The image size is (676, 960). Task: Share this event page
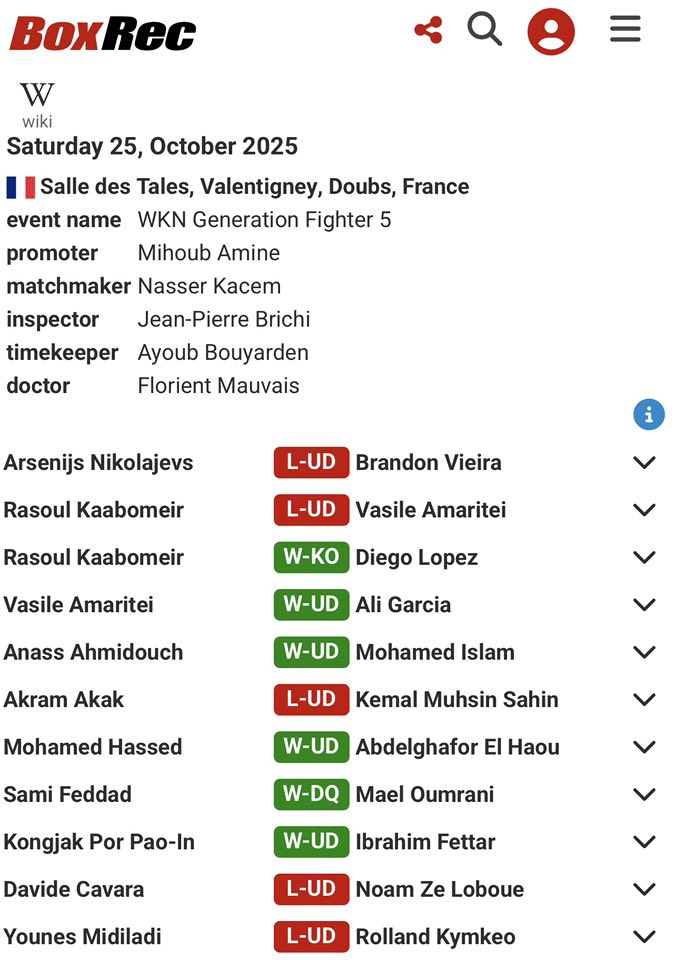(428, 31)
